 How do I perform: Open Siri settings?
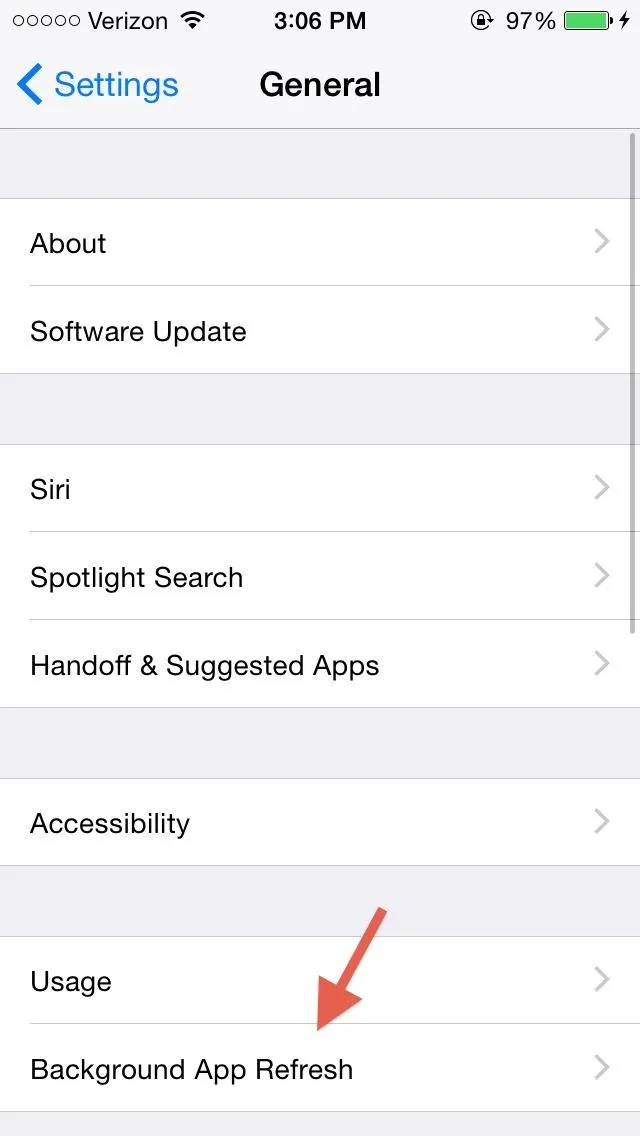[x=320, y=488]
